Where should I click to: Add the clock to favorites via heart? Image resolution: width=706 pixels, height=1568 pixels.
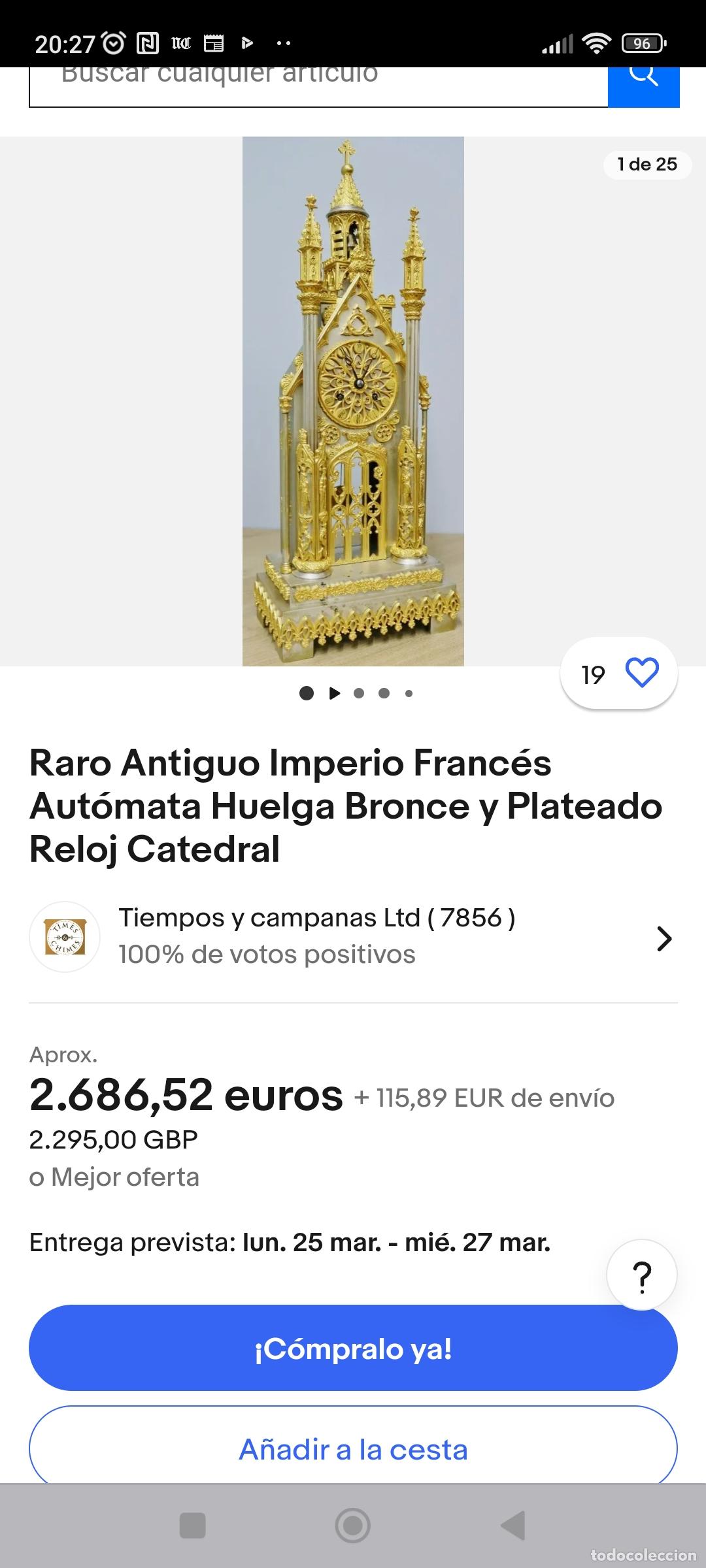coord(619,673)
